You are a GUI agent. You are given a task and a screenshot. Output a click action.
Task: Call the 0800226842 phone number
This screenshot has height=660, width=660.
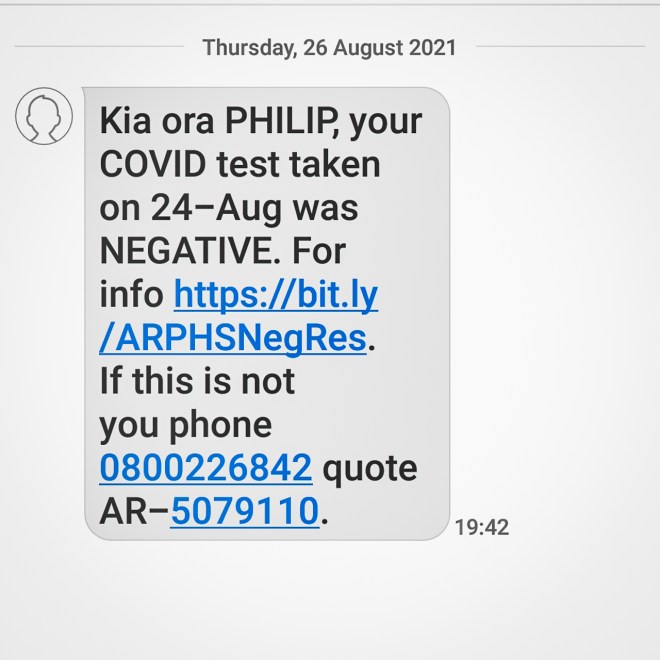(x=205, y=468)
